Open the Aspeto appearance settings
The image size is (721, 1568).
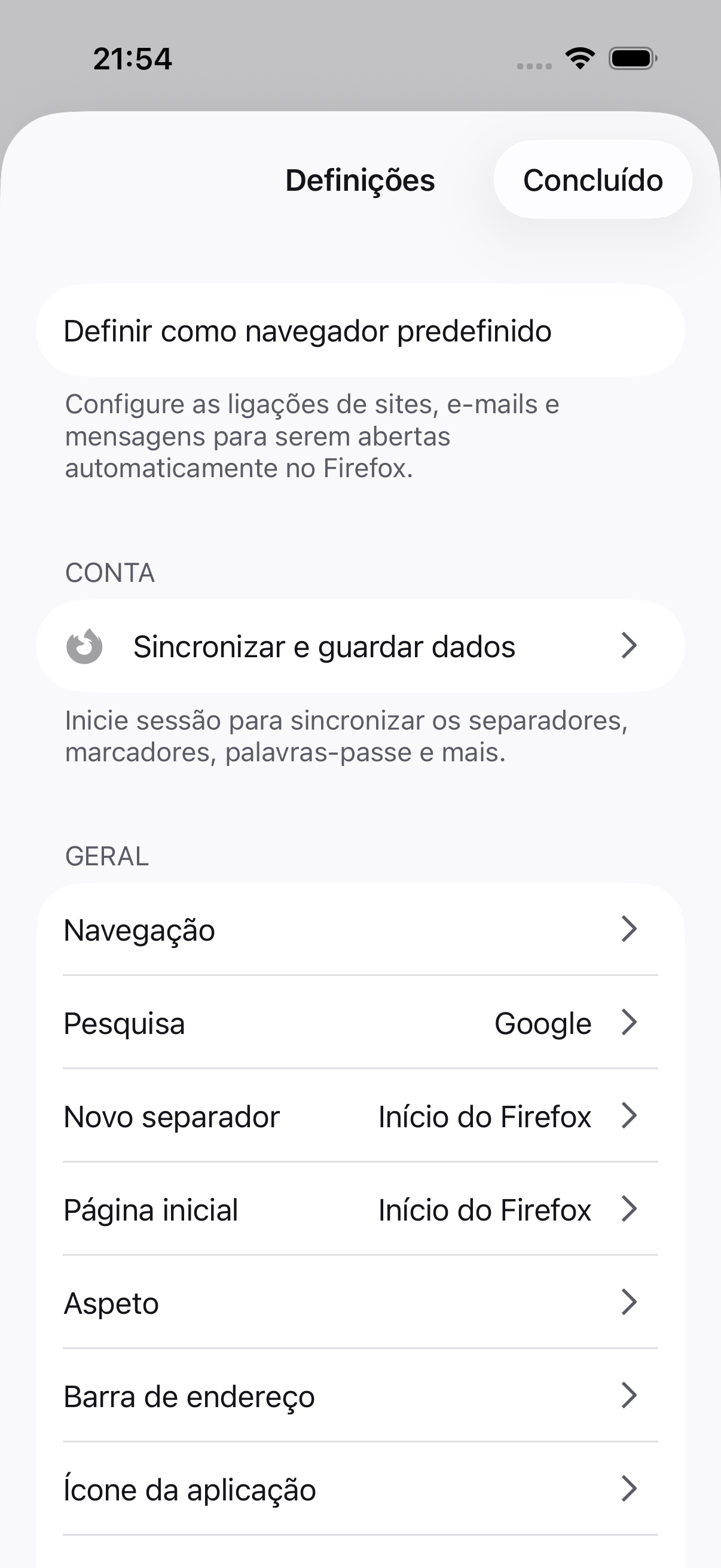click(360, 1302)
